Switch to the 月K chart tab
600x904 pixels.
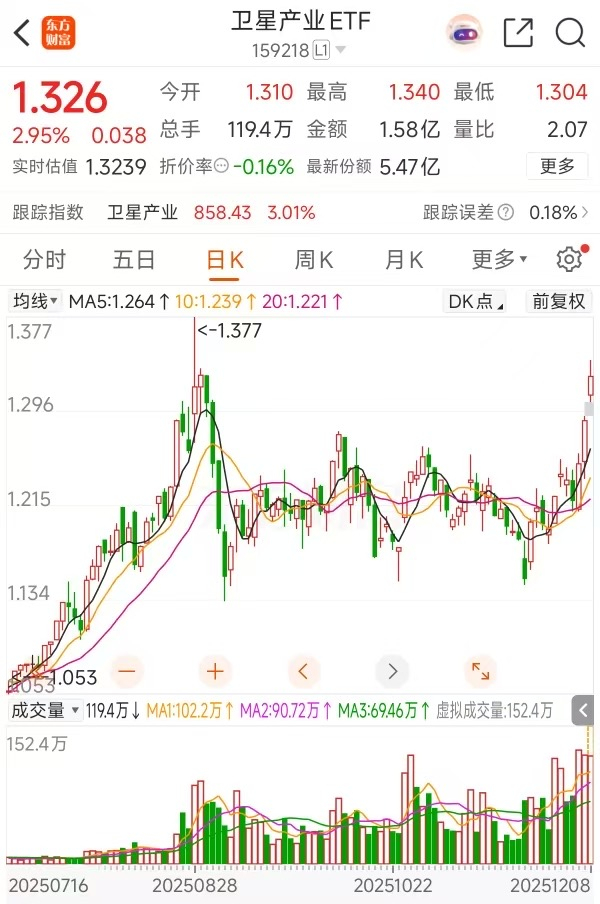click(x=404, y=260)
